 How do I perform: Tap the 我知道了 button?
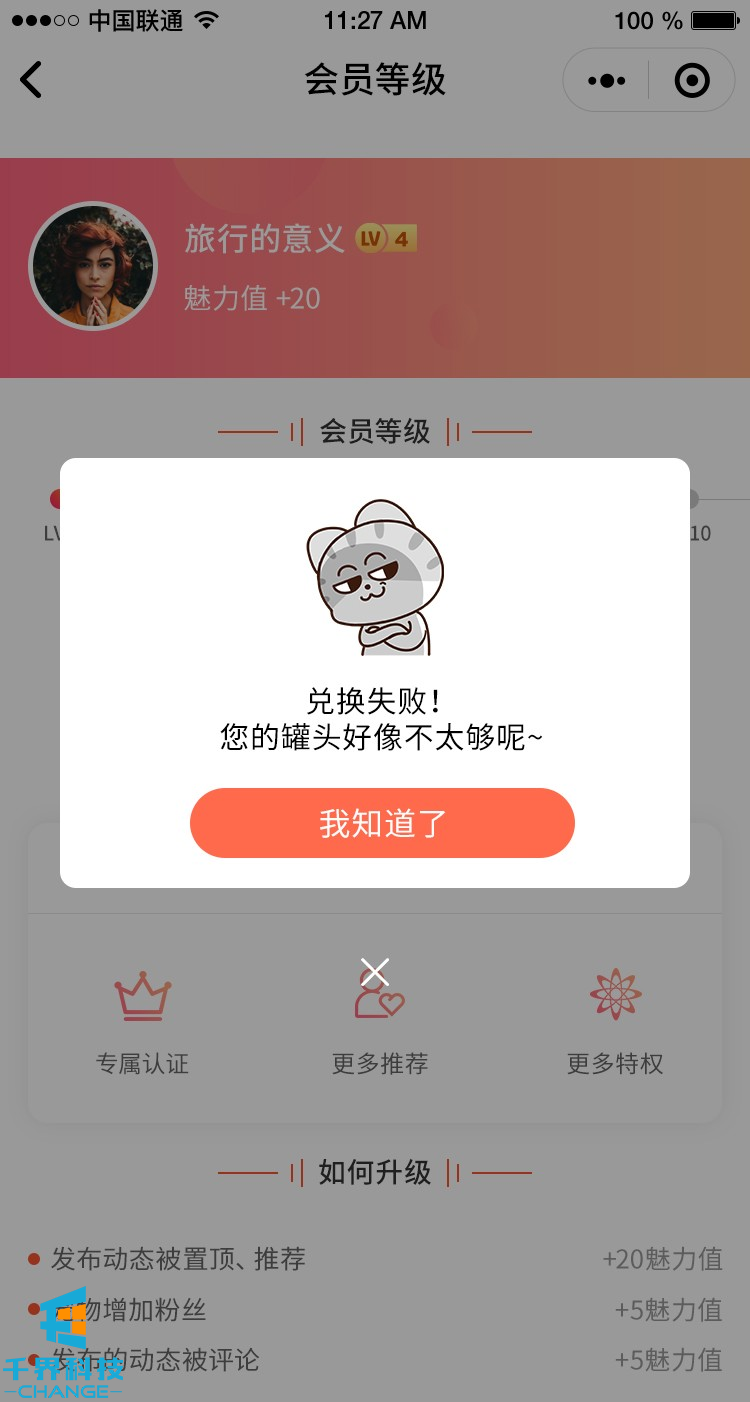point(382,823)
